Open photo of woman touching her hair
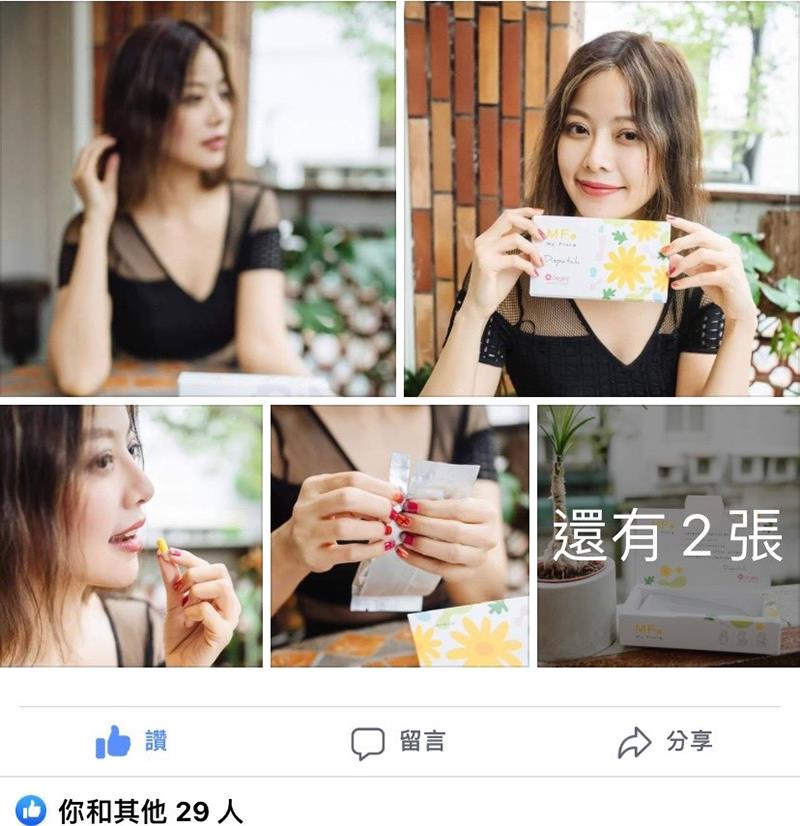This screenshot has height=826, width=800. point(197,199)
